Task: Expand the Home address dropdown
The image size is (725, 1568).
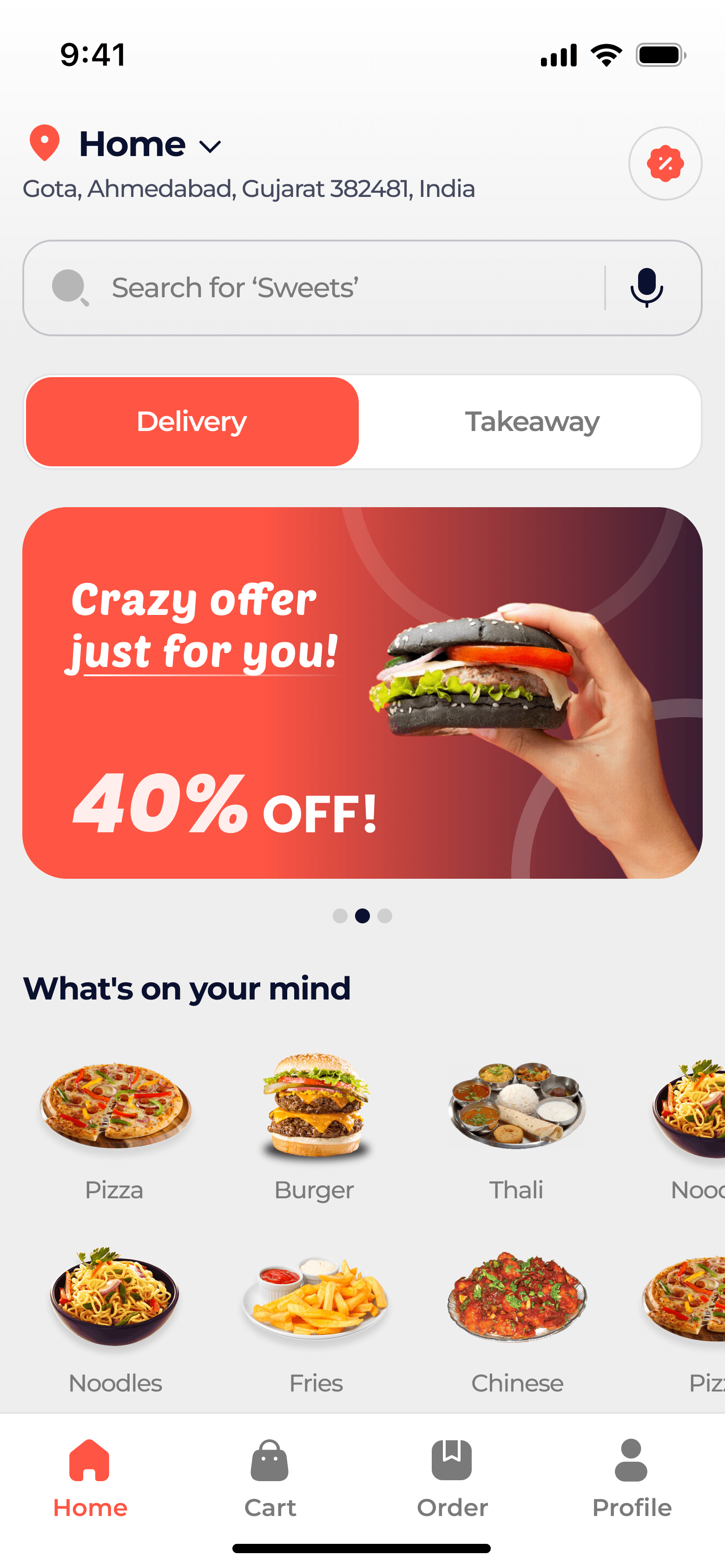Action: (x=210, y=146)
